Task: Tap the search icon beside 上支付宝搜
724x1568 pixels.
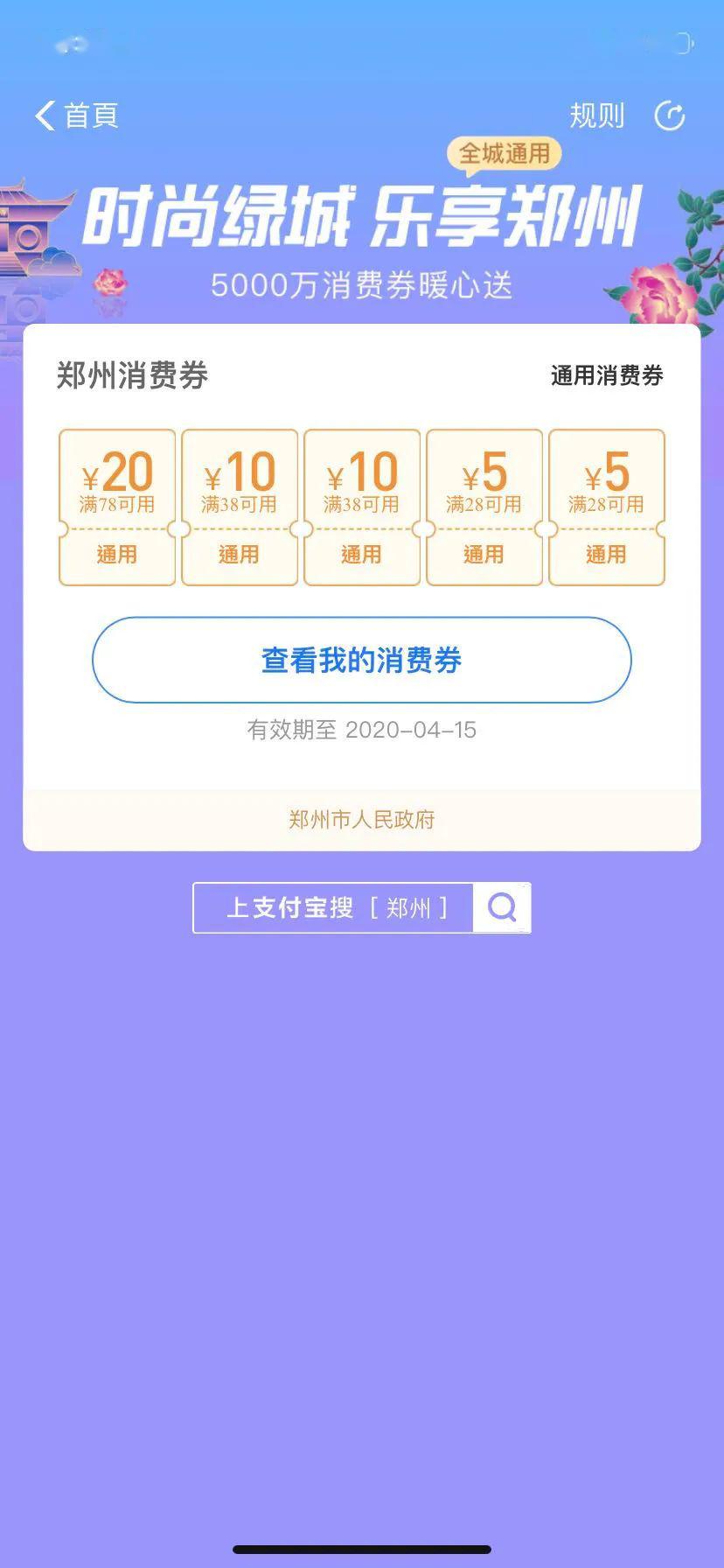Action: point(502,907)
